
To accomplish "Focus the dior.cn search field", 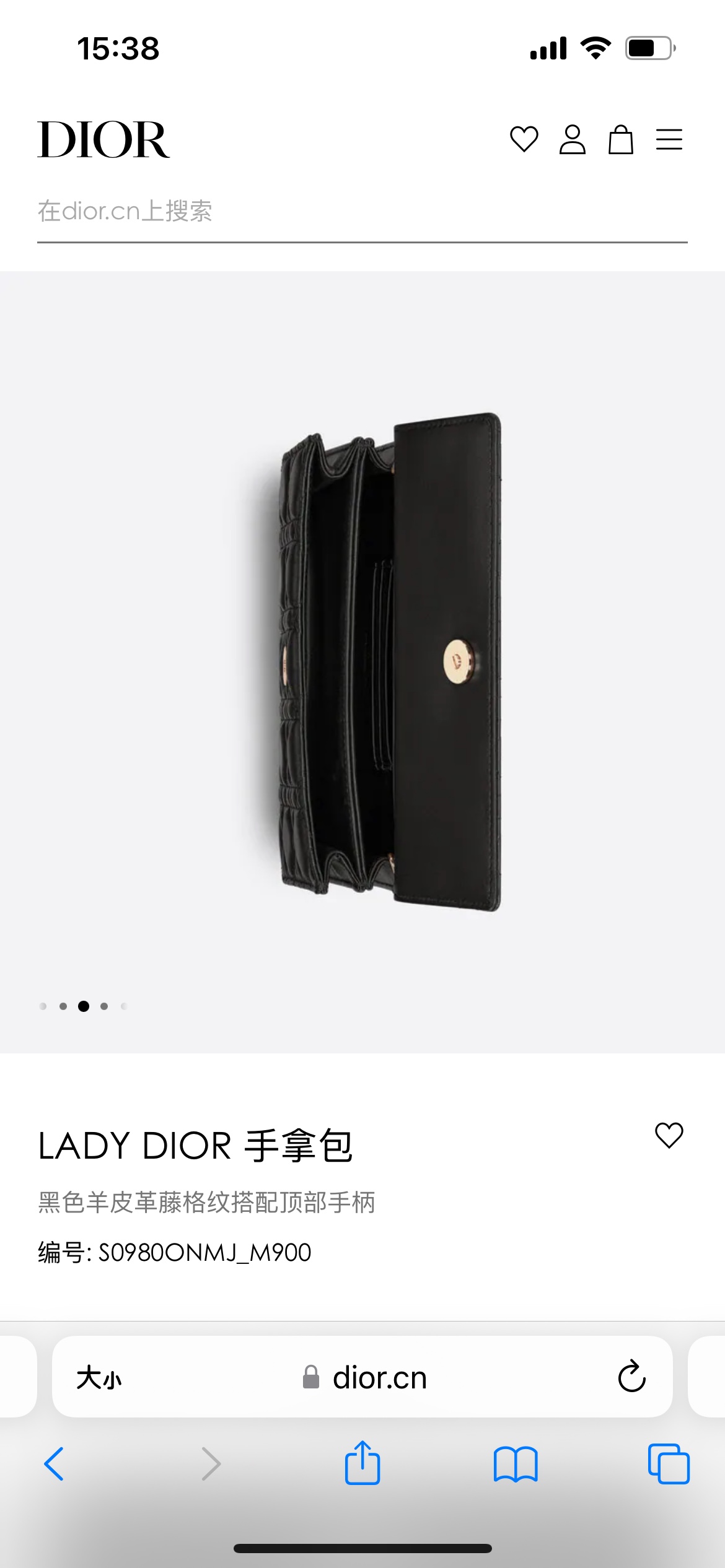I will 362,212.
